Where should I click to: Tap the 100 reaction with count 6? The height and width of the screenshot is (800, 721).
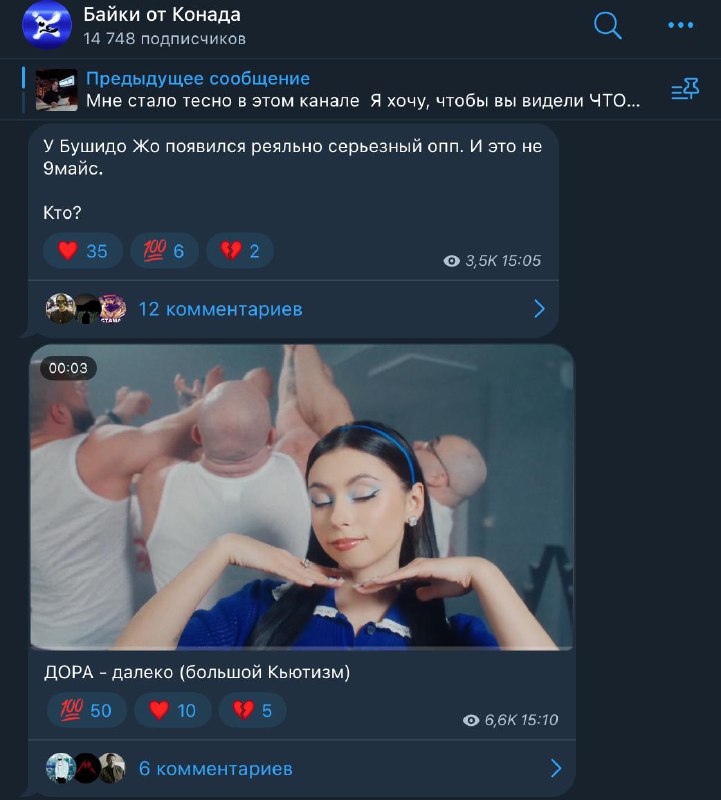coord(164,251)
